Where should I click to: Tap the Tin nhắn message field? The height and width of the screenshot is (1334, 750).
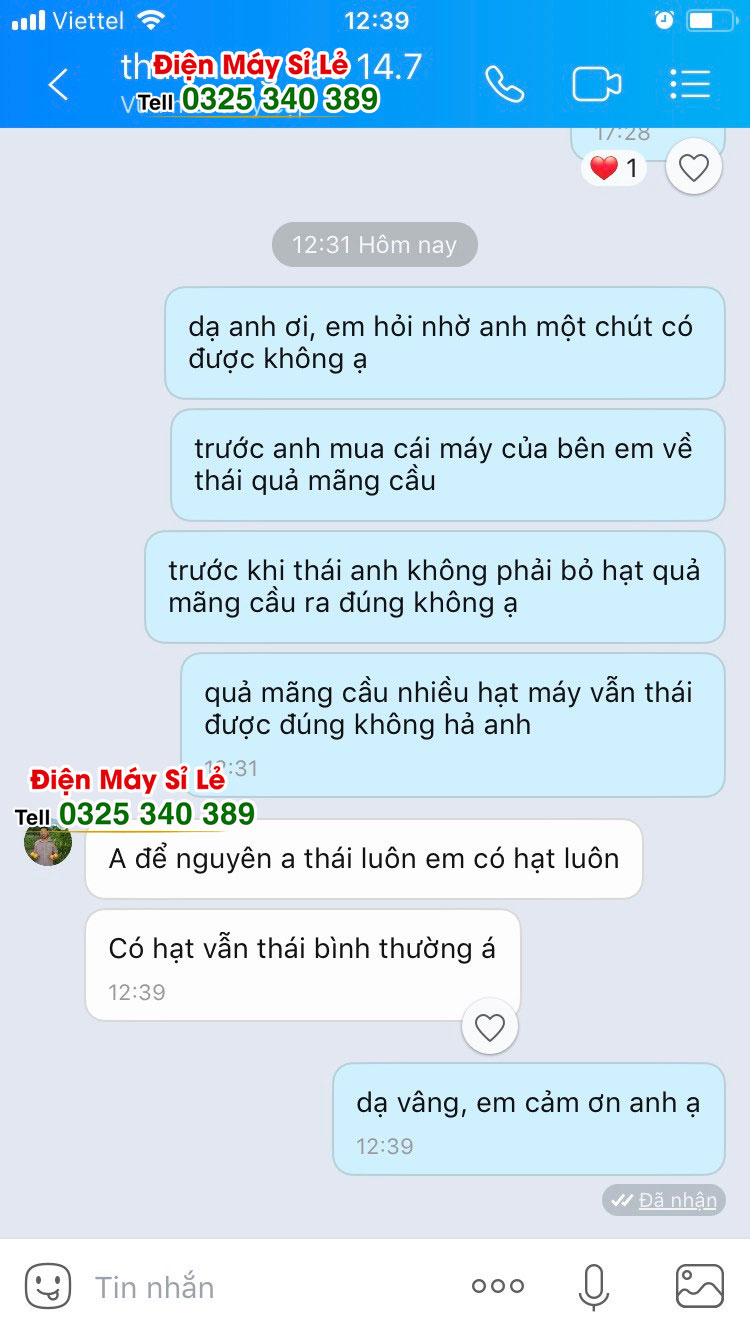click(260, 1287)
